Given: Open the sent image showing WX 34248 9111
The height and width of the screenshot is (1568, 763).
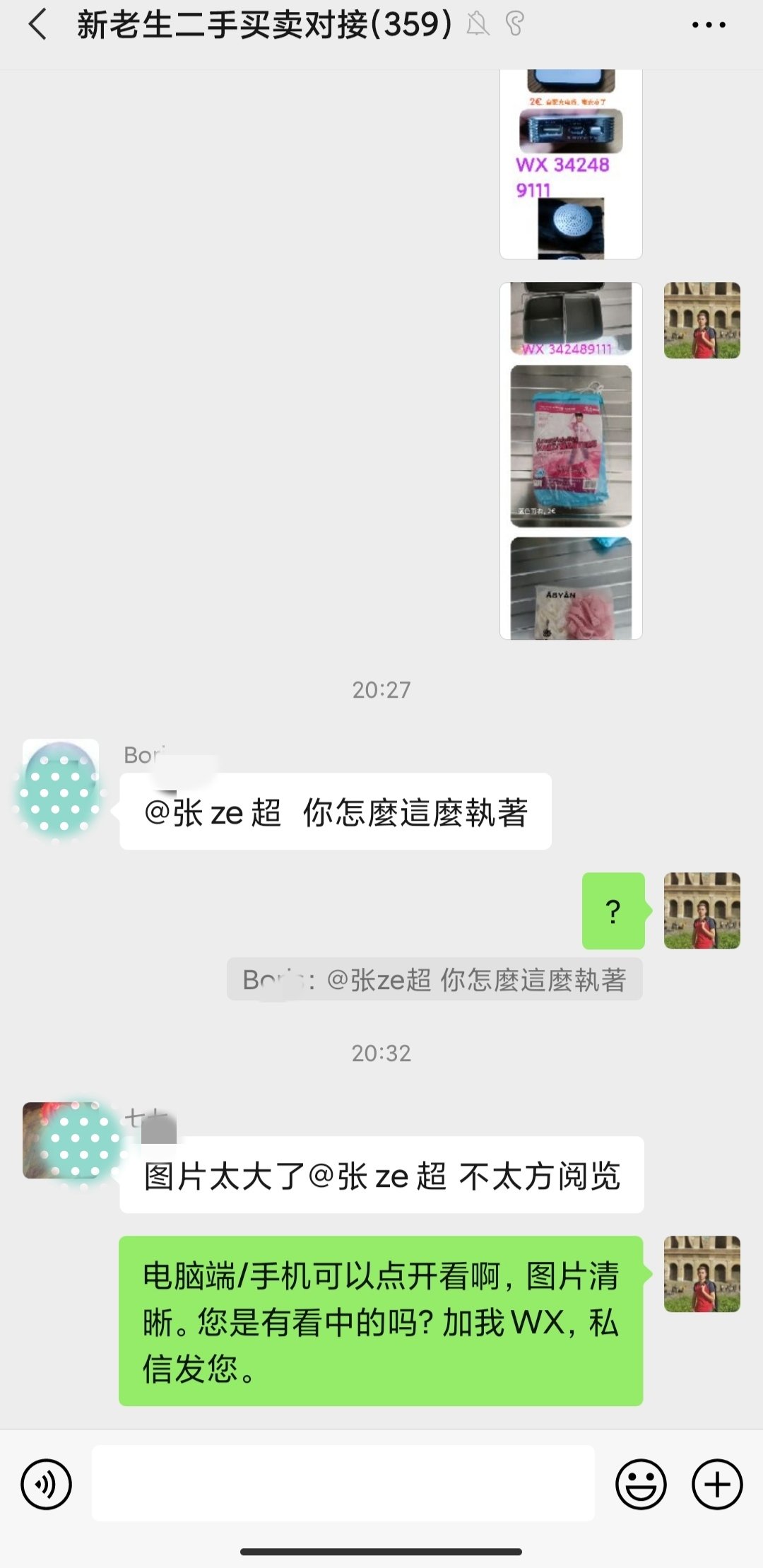Looking at the screenshot, I should coord(571,164).
